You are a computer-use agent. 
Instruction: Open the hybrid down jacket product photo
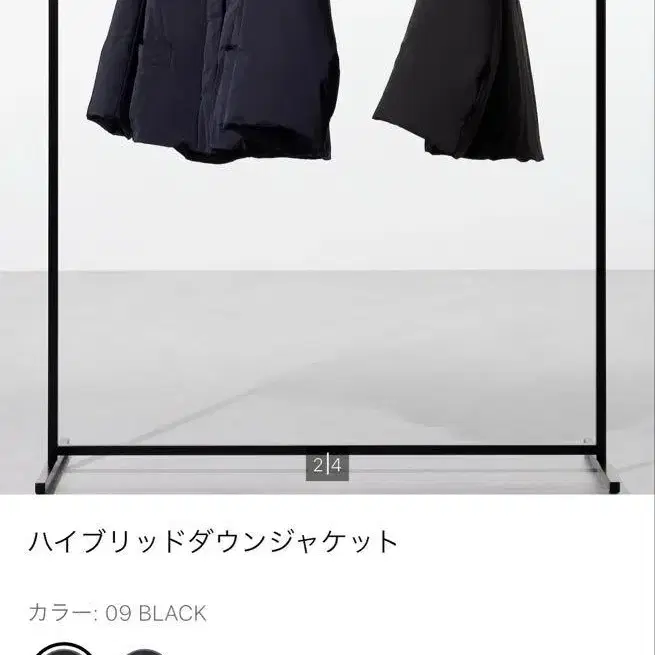pyautogui.click(x=328, y=247)
